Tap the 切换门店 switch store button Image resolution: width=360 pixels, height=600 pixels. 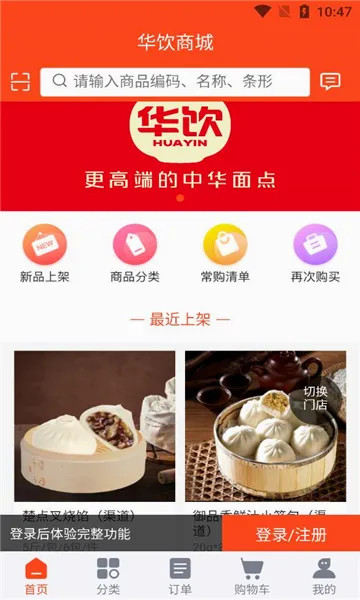click(x=316, y=398)
